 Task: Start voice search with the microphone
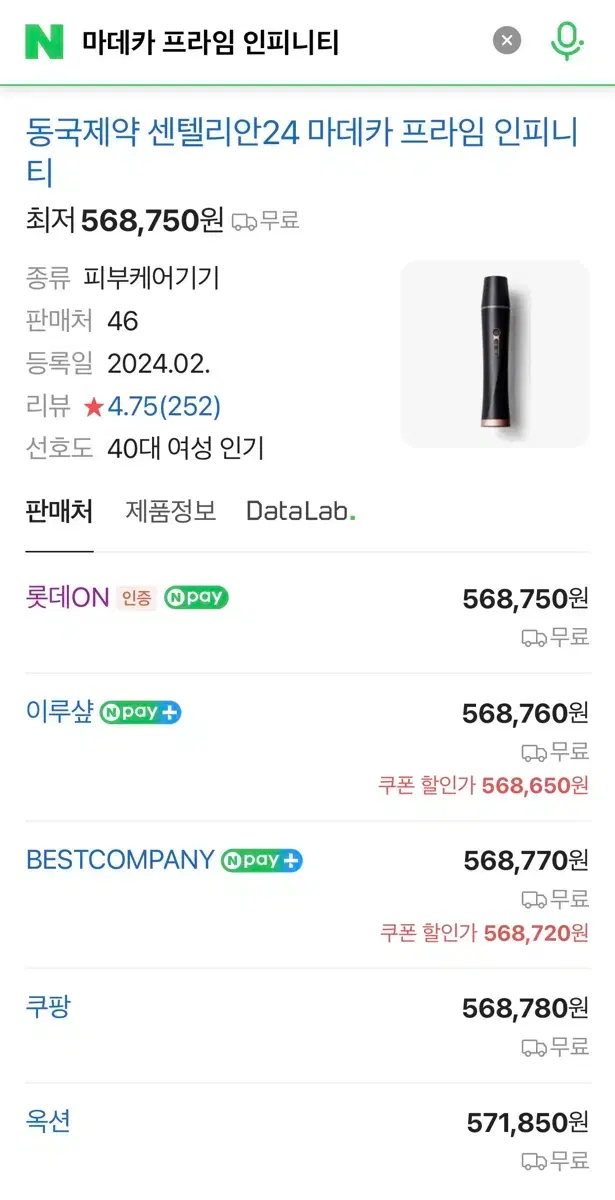pos(567,42)
